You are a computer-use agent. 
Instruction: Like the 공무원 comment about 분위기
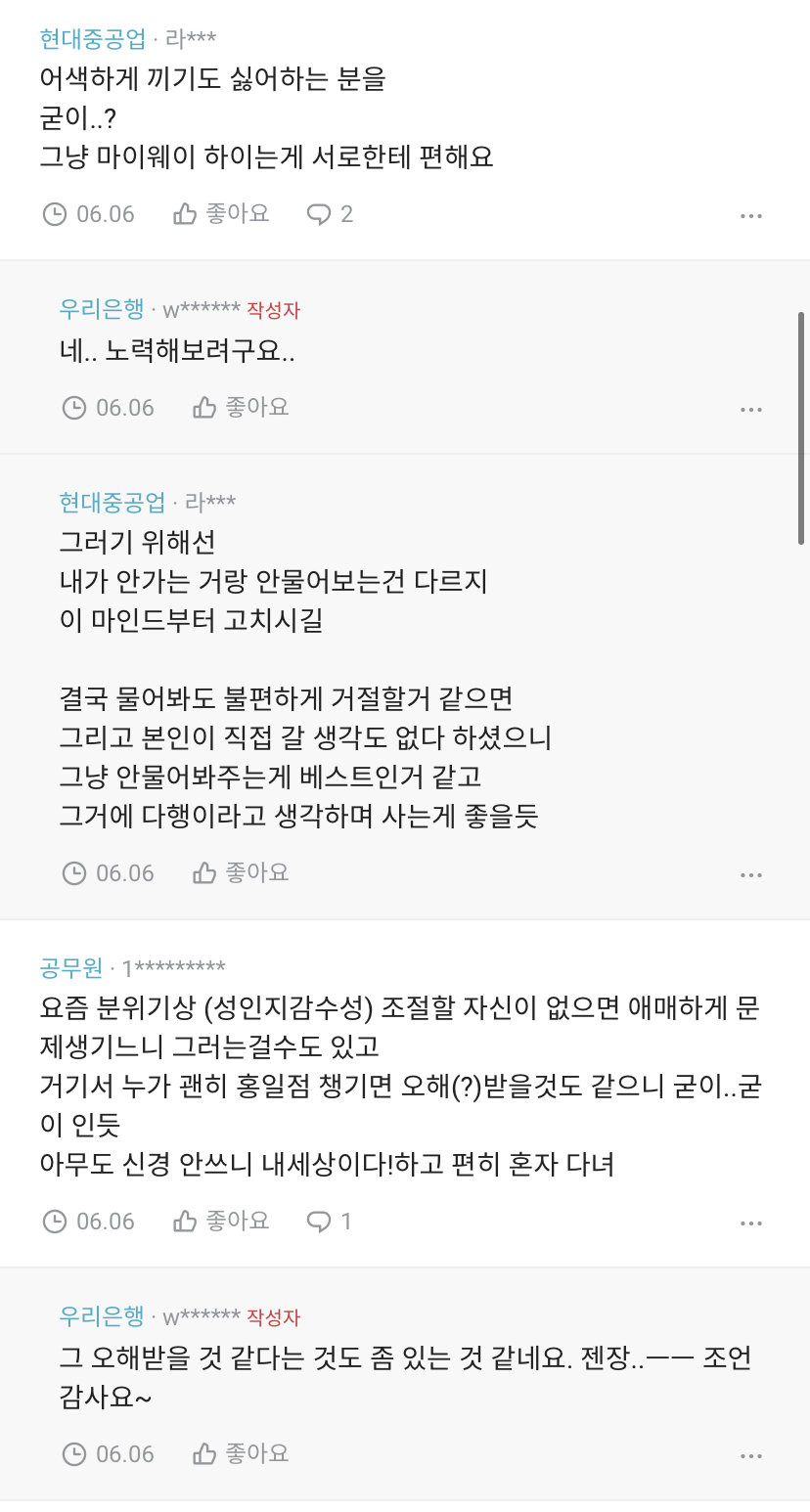point(221,1221)
